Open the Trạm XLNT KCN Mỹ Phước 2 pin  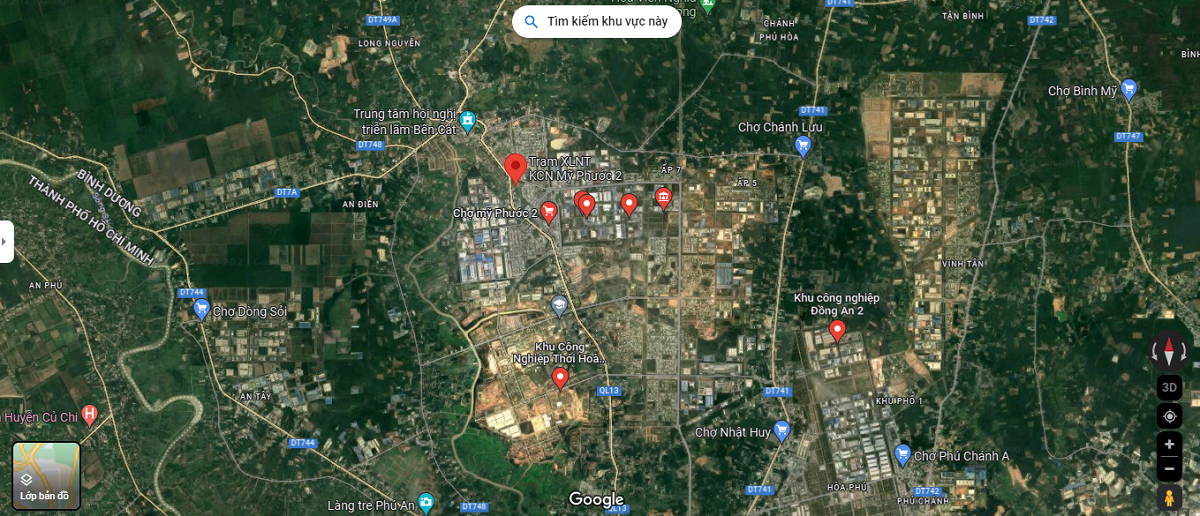pos(515,167)
